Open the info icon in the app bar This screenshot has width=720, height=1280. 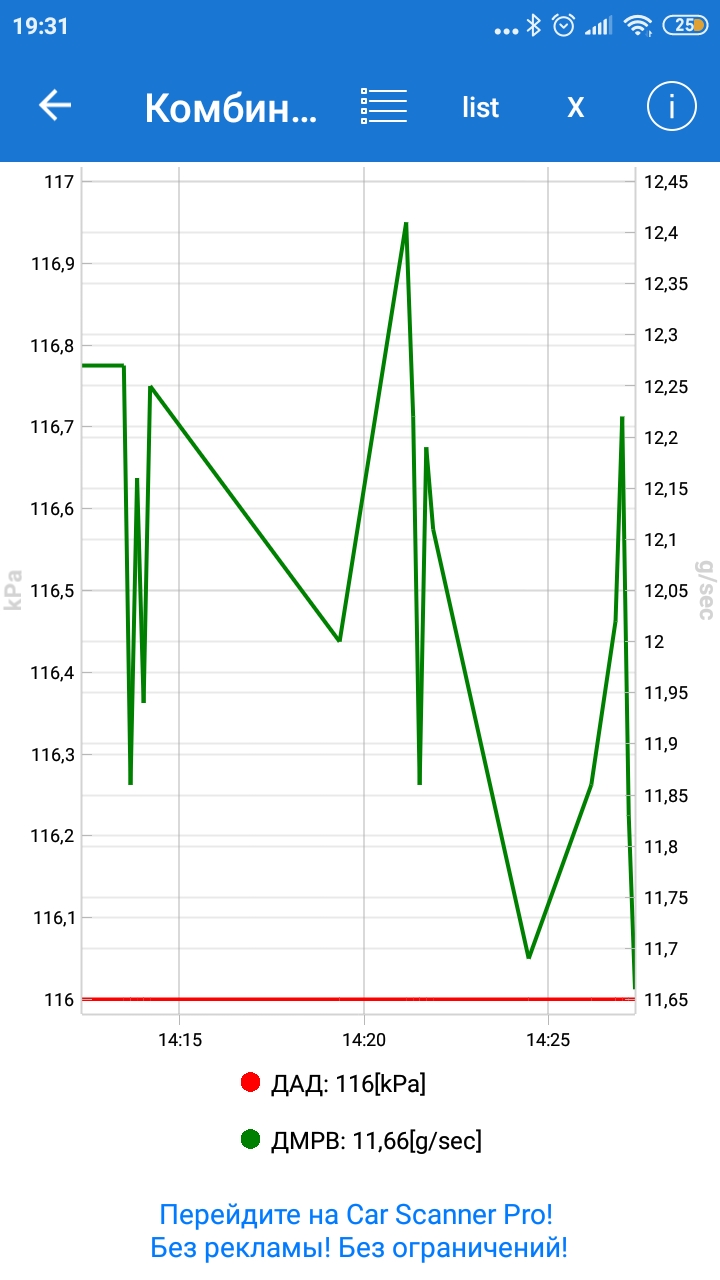671,106
